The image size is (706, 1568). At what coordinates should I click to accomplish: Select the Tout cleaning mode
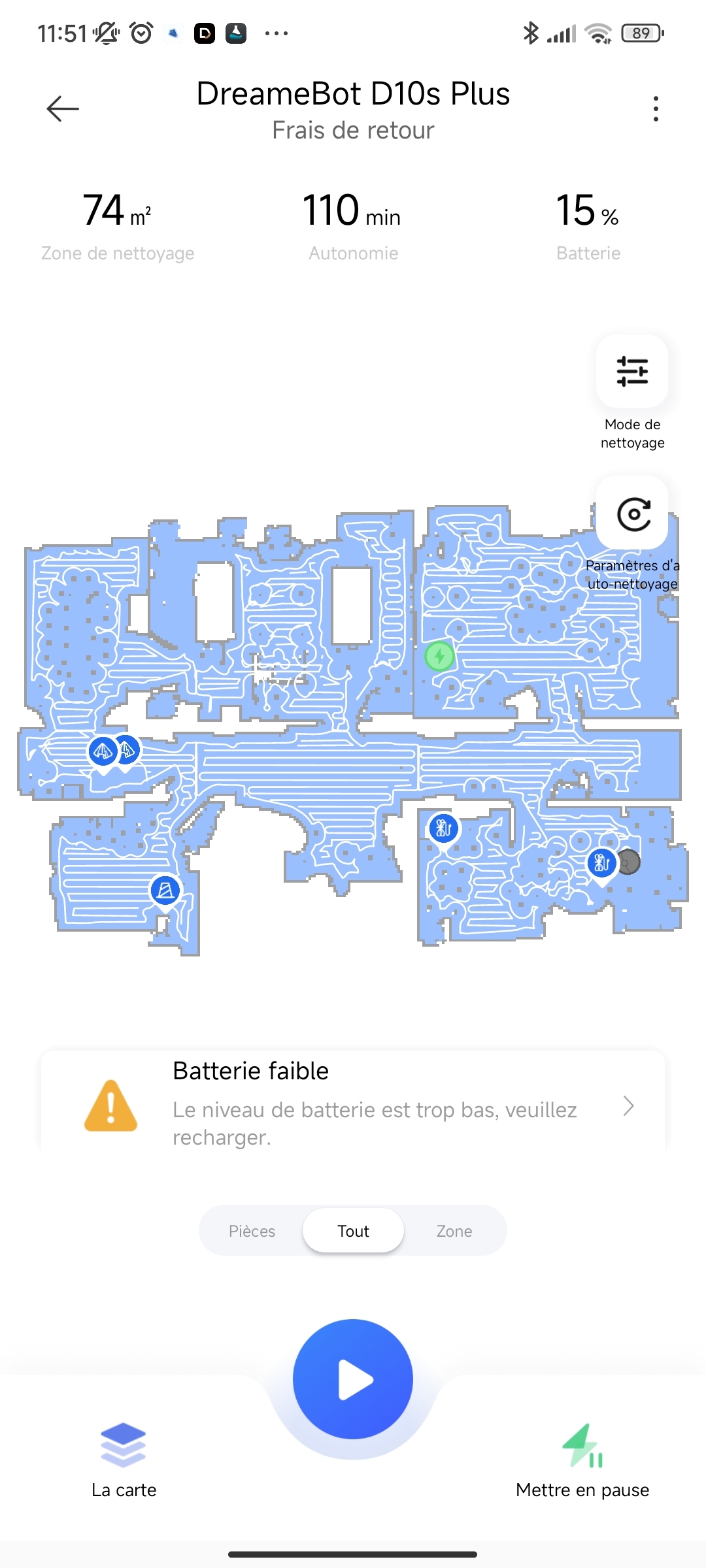pyautogui.click(x=353, y=1231)
